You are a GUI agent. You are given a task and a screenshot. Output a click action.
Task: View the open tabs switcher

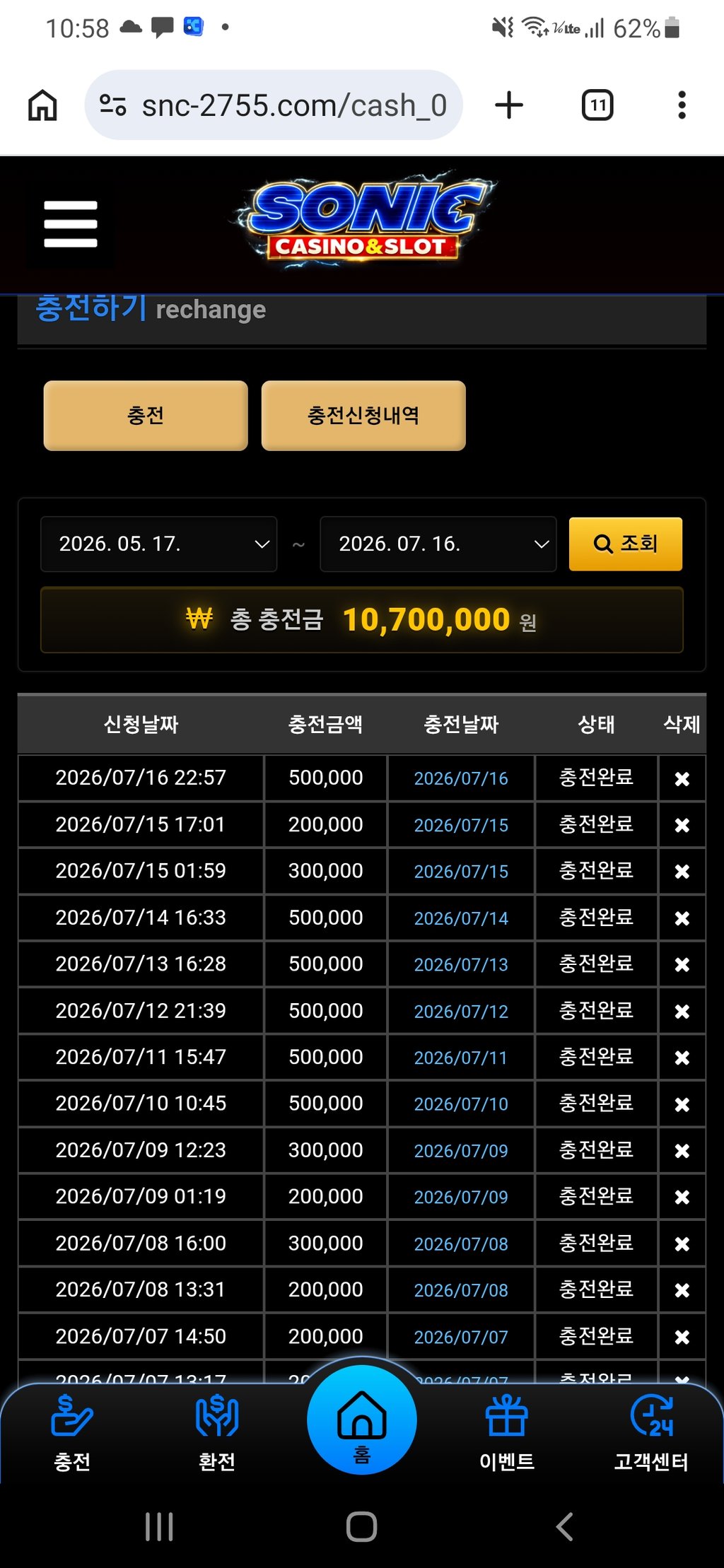597,105
